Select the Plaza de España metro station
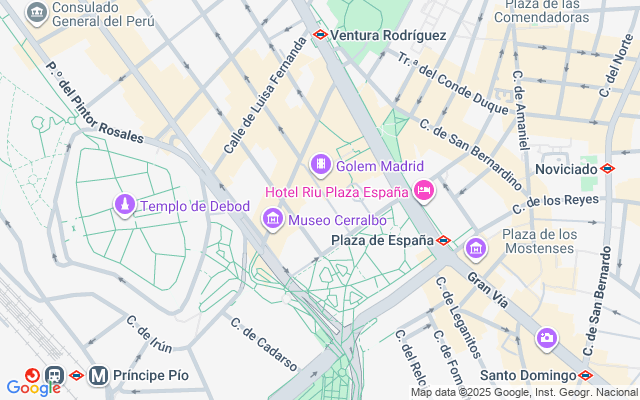The image size is (640, 400). tap(444, 240)
